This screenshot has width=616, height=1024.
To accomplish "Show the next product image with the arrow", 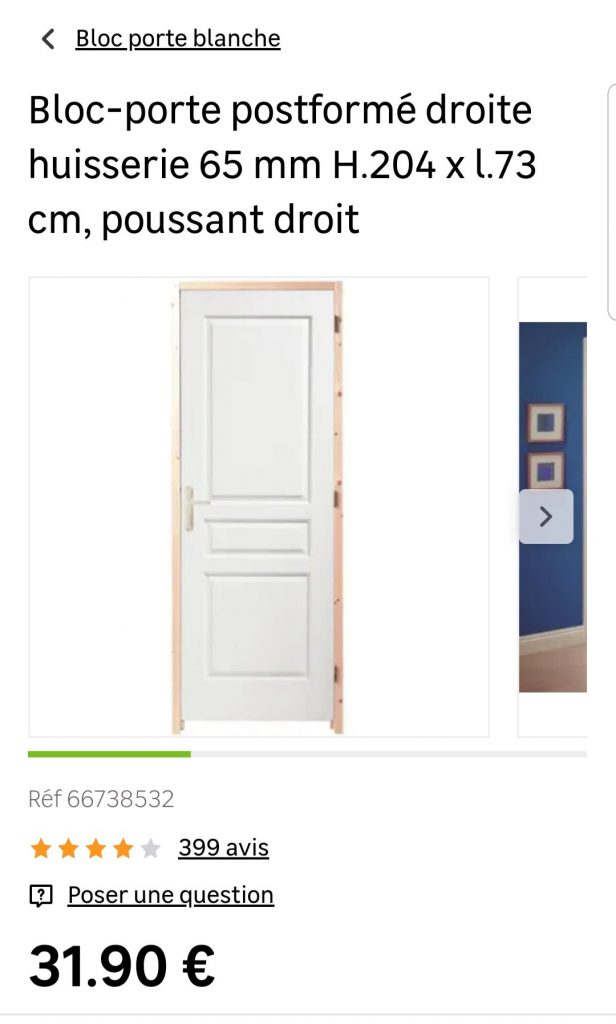I will (545, 516).
